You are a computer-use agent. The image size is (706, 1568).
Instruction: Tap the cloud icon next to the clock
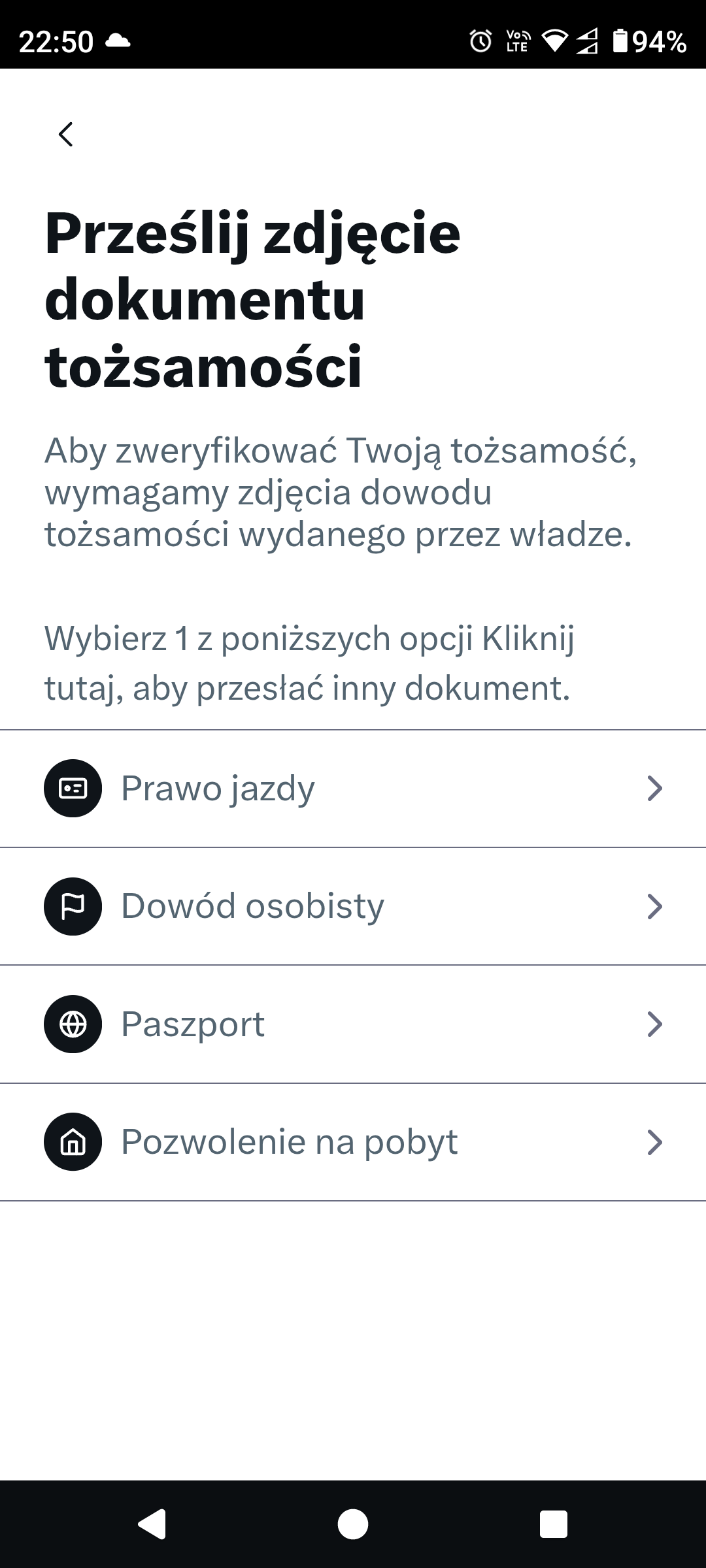point(118,42)
